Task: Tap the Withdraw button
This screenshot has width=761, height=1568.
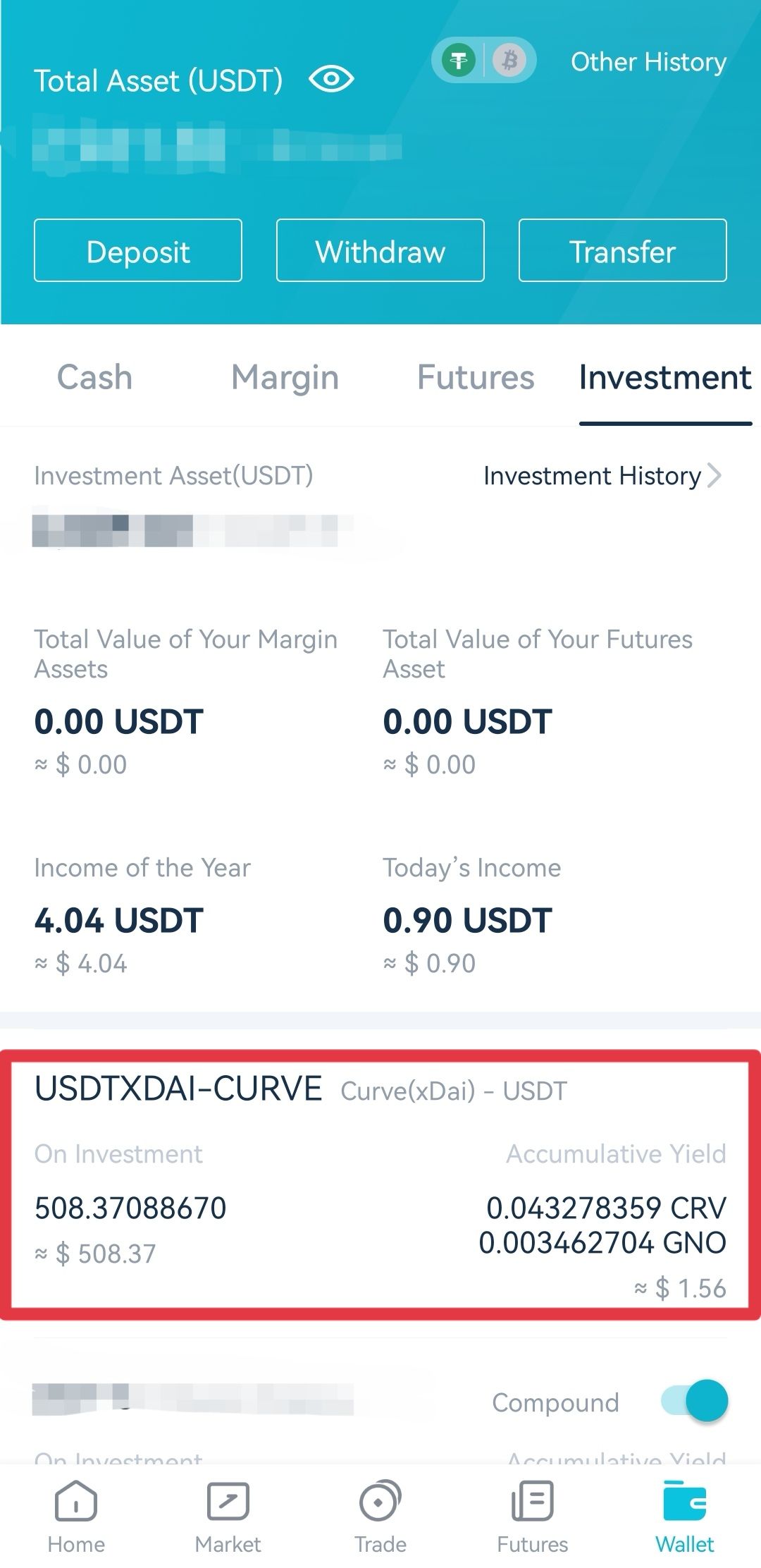Action: coord(380,250)
